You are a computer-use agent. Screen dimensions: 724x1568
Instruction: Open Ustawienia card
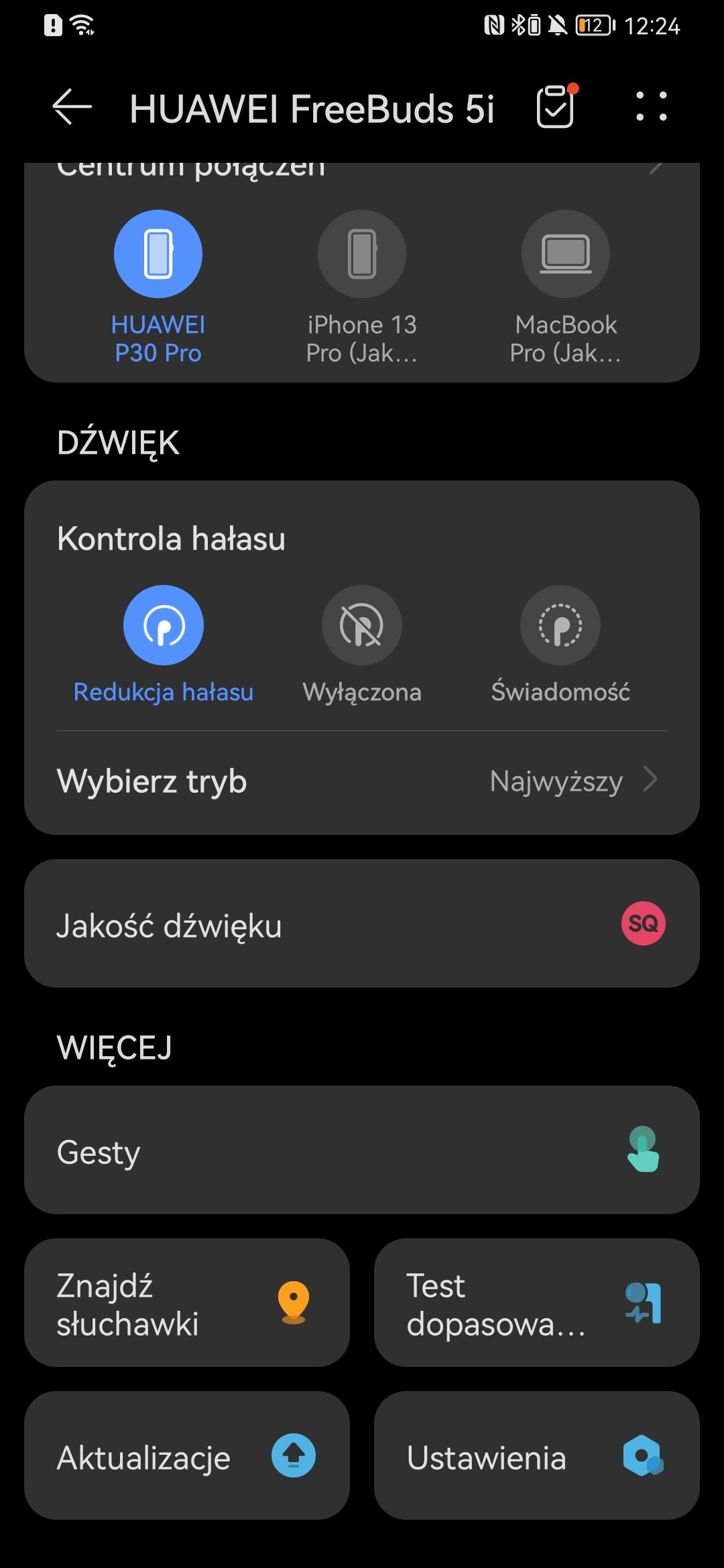(537, 1455)
